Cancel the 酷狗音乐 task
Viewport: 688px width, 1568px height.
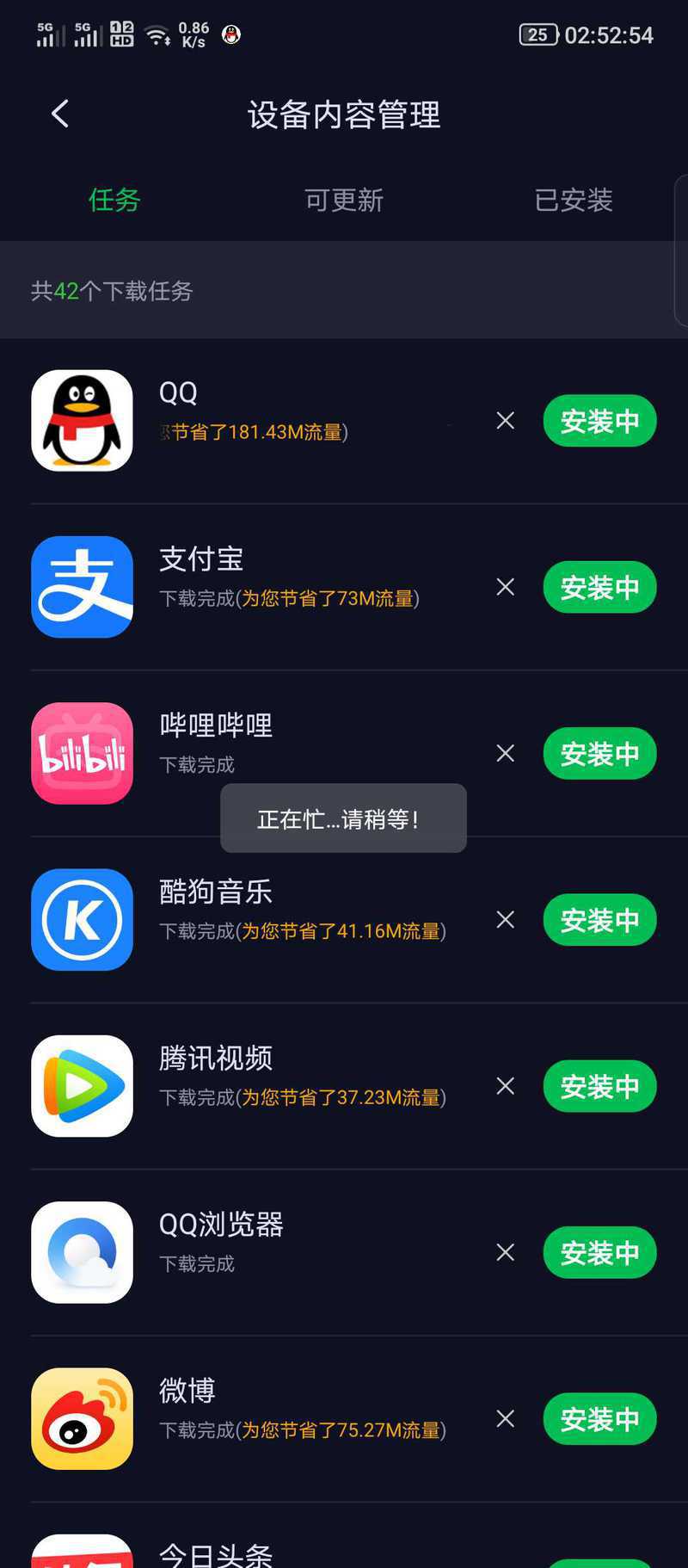tap(506, 920)
